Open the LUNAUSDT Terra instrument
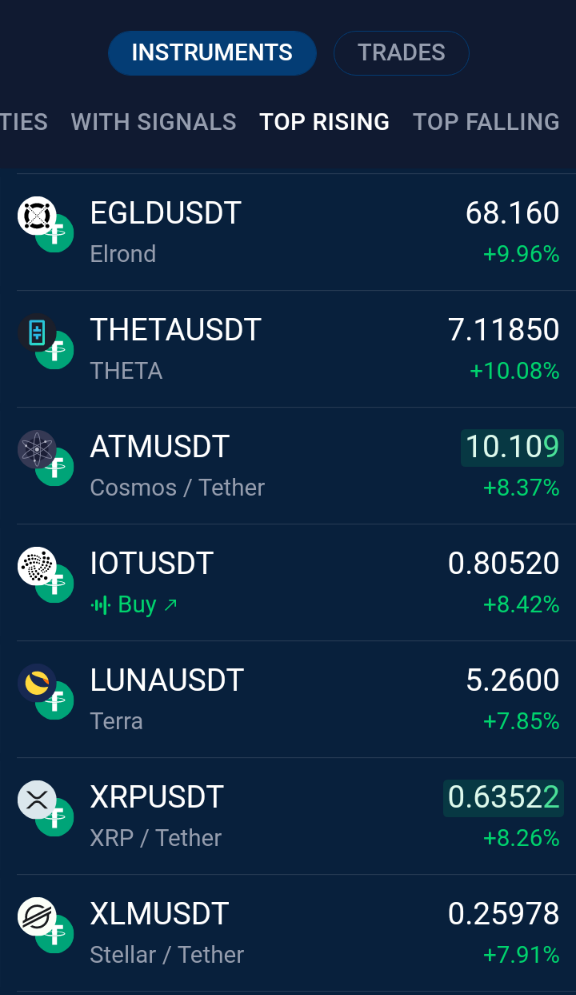 click(x=288, y=699)
